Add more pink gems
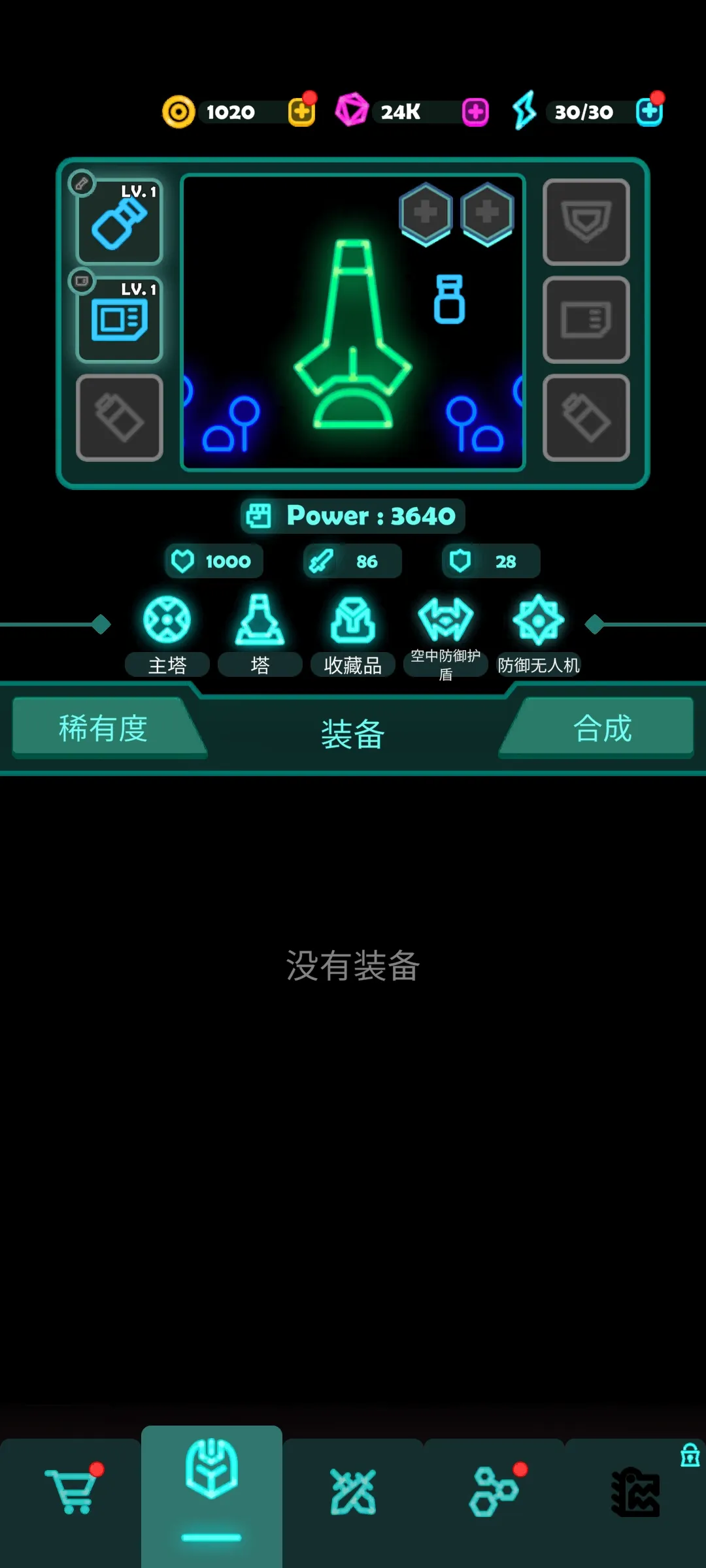 click(x=475, y=112)
